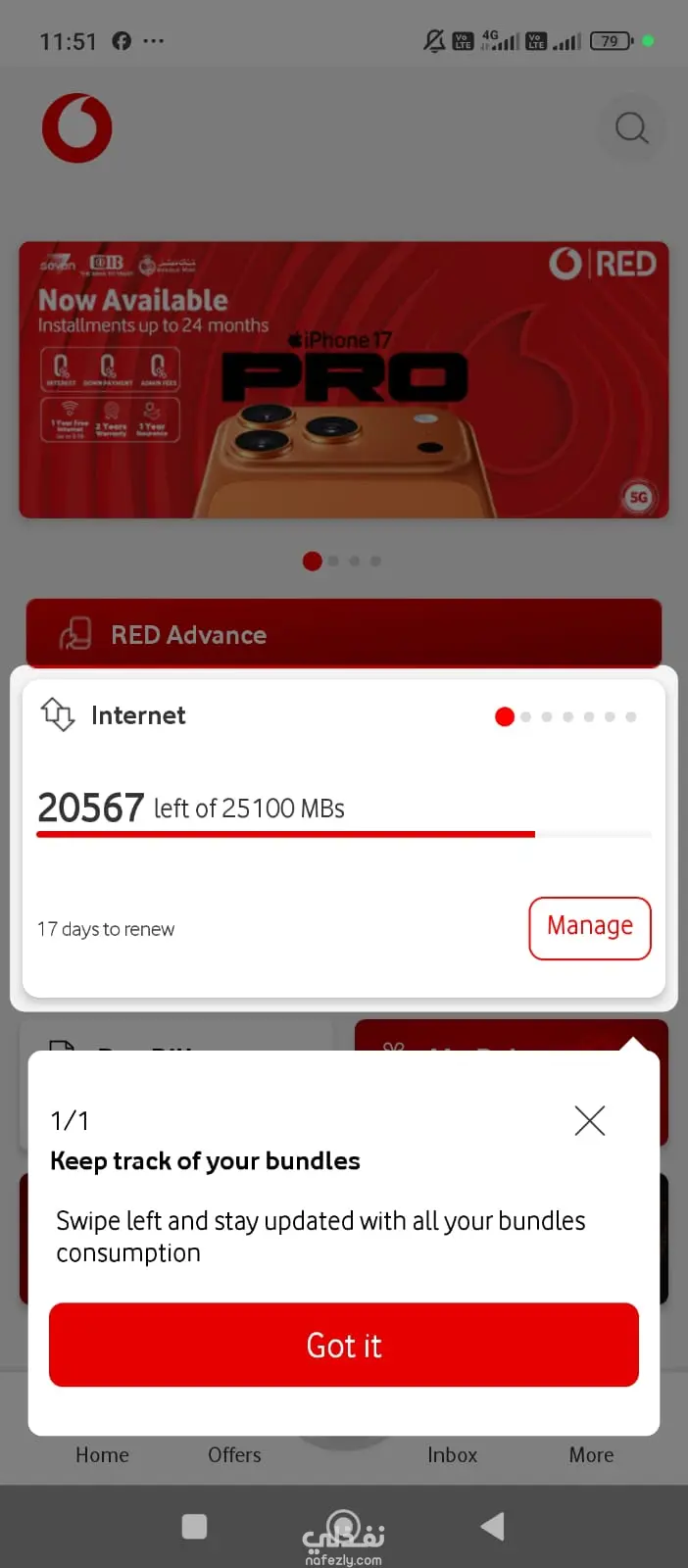
Task: Open the More tab
Action: [x=591, y=1454]
